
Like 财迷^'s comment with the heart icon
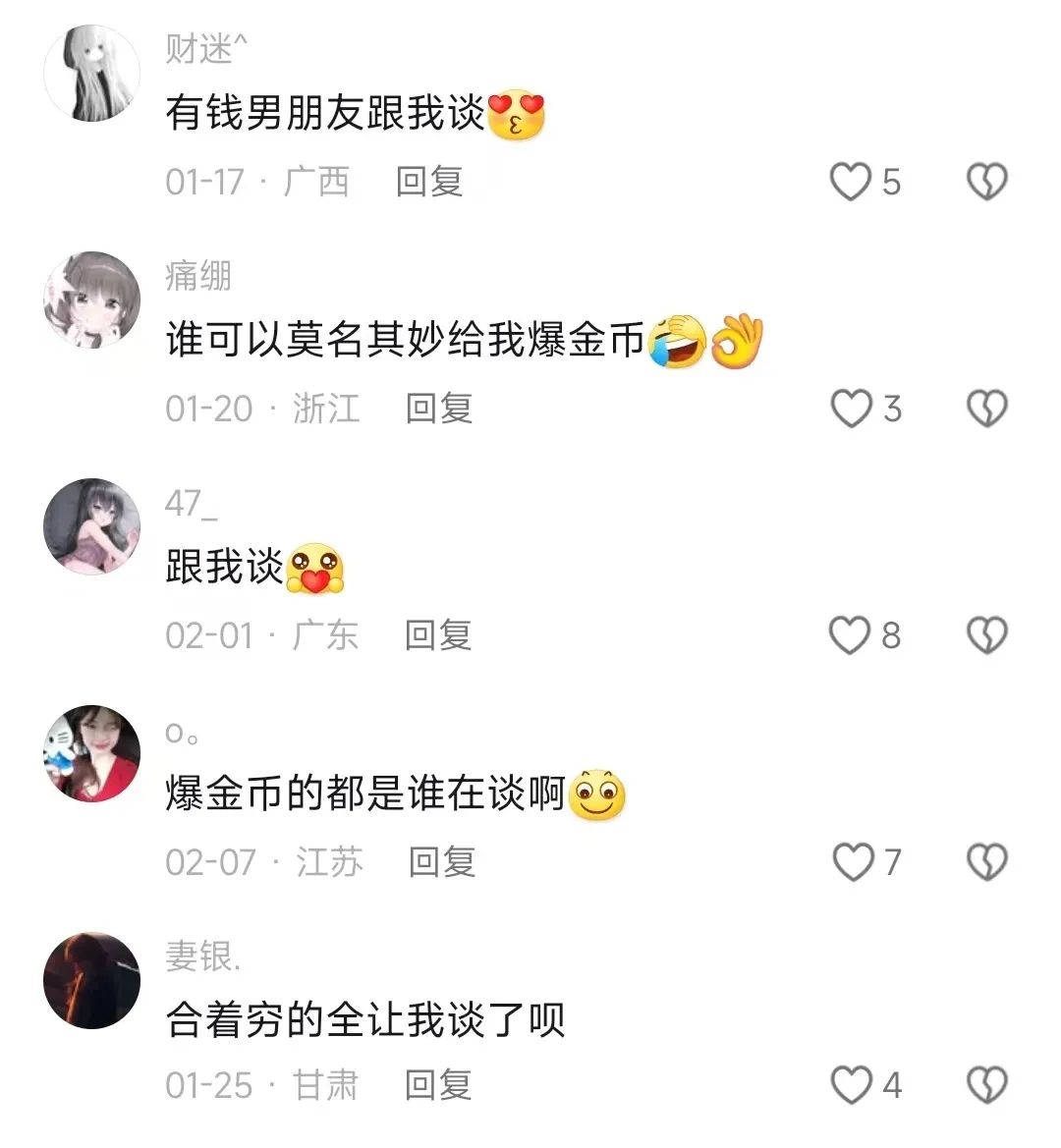pyautogui.click(x=851, y=182)
